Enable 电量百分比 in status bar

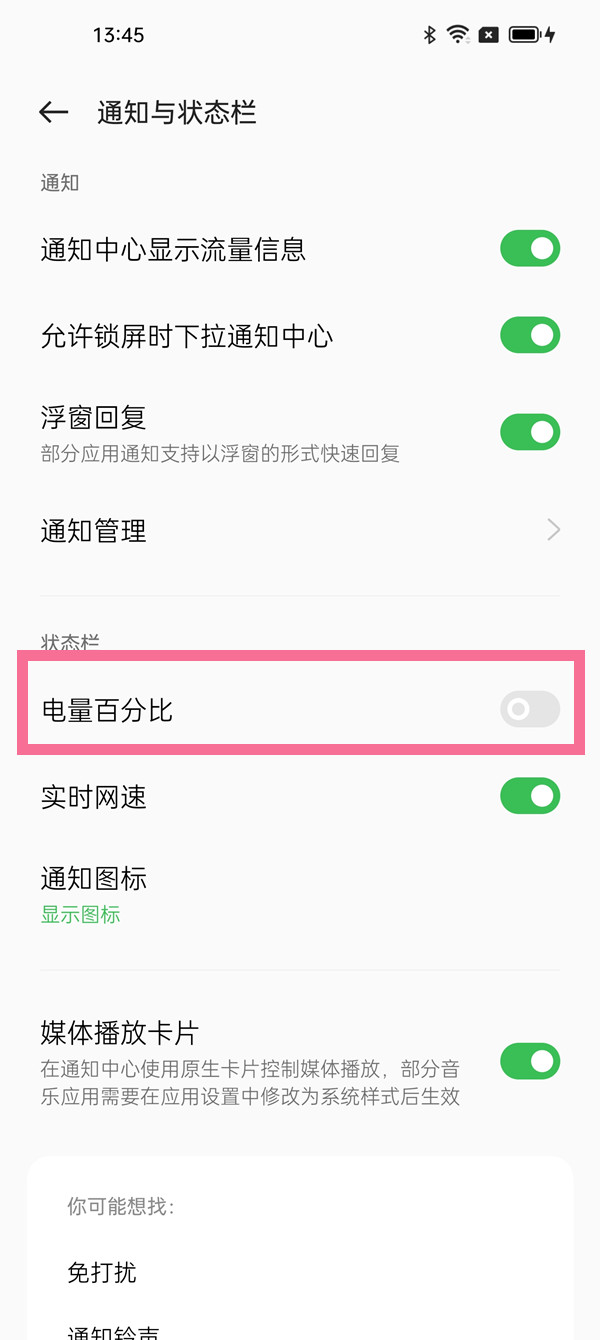tap(530, 710)
